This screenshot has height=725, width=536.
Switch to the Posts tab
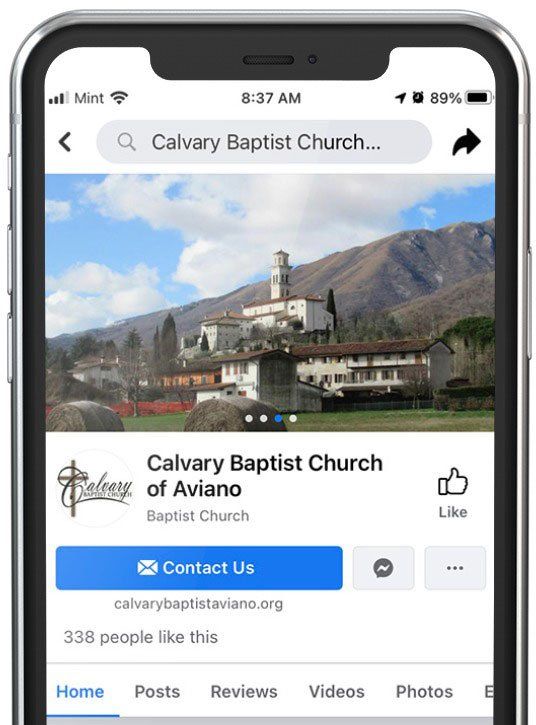pyautogui.click(x=157, y=692)
